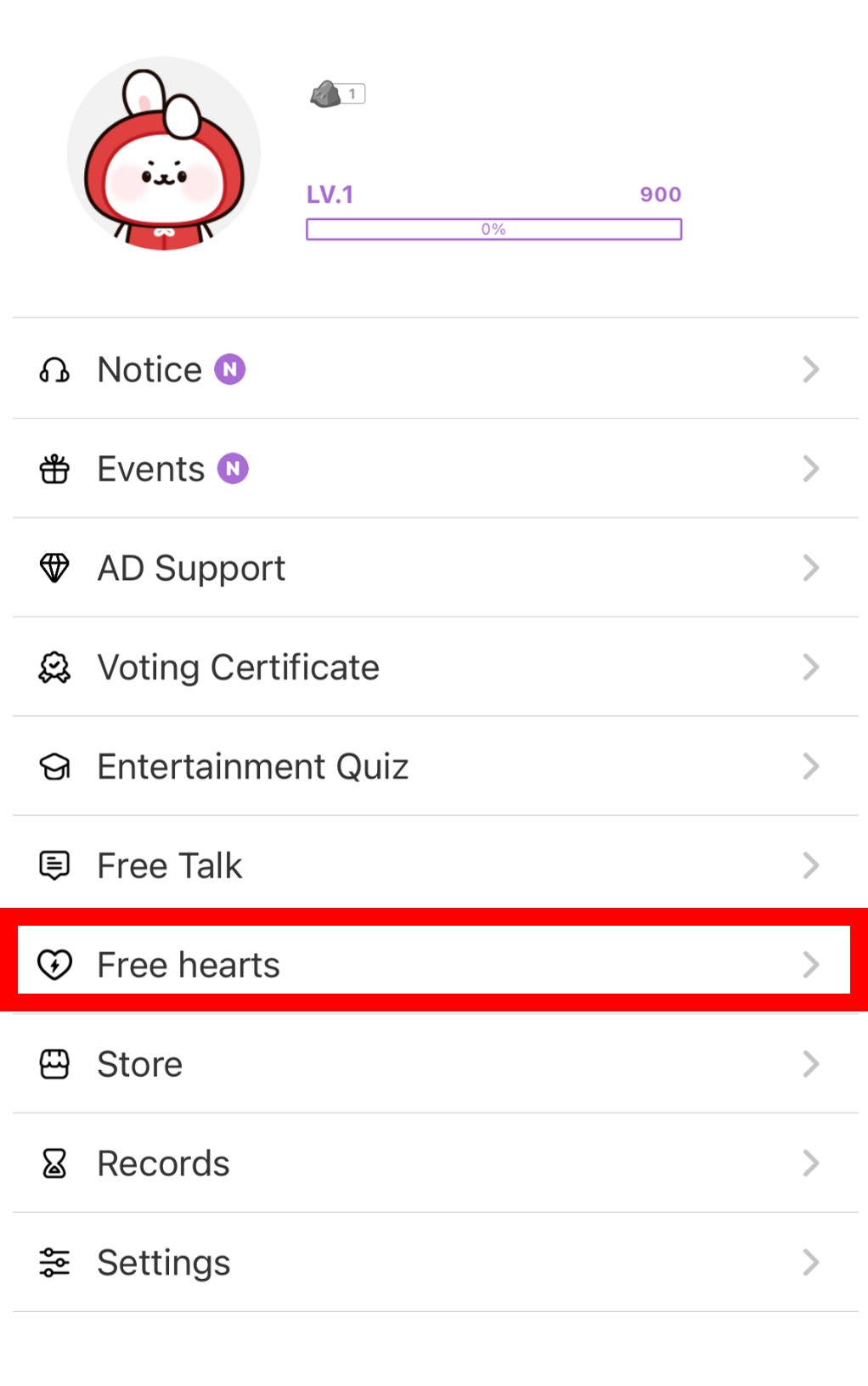
Task: Open Settings
Action: tap(433, 1263)
